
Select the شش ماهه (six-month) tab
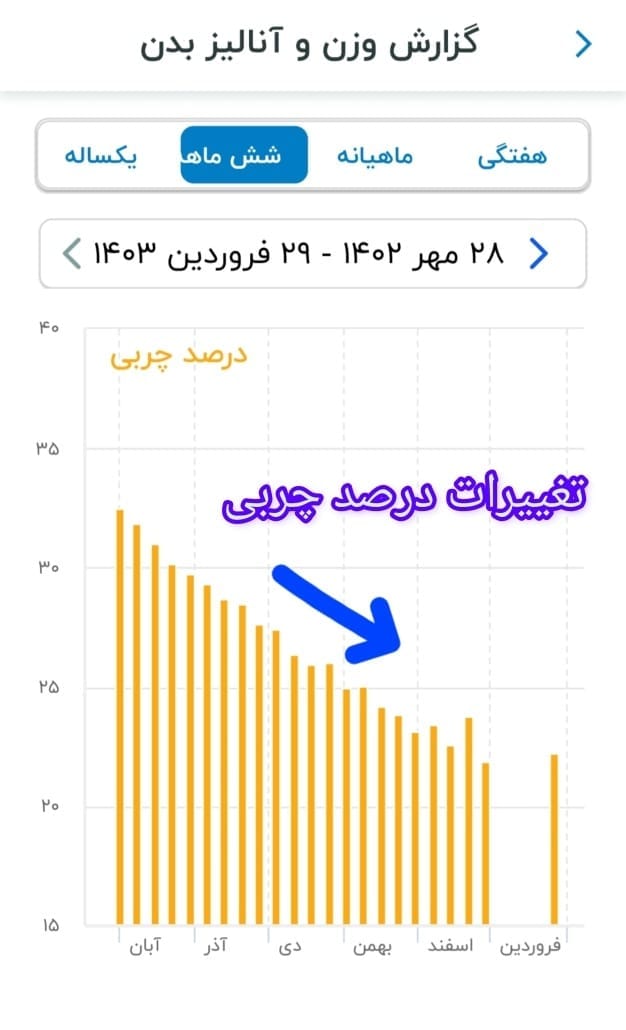[244, 155]
